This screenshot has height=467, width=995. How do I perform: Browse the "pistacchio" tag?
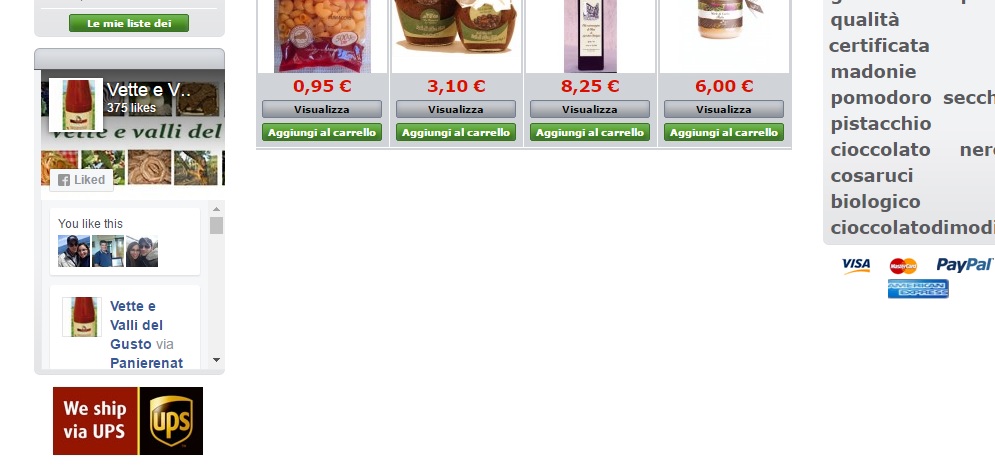tap(881, 124)
